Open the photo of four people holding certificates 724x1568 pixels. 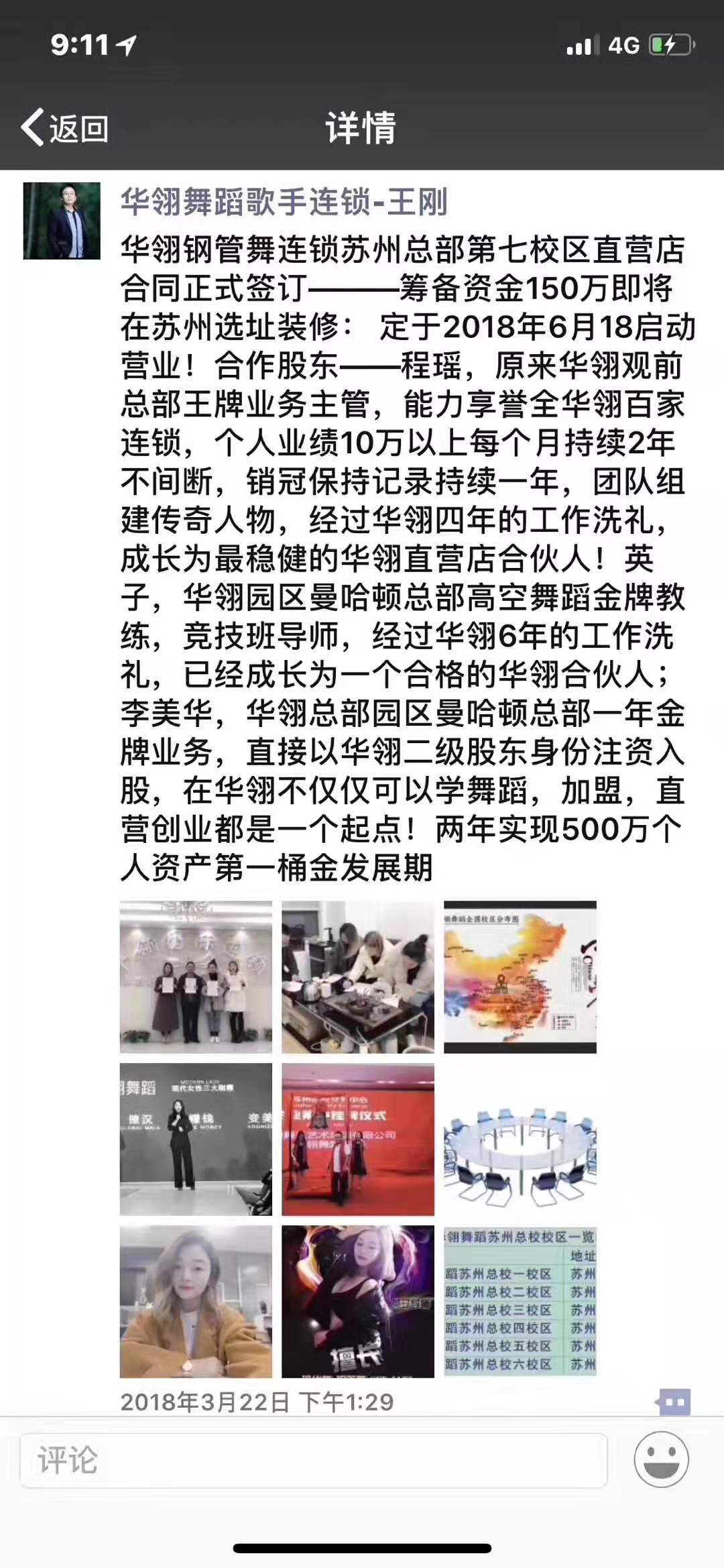tap(196, 976)
